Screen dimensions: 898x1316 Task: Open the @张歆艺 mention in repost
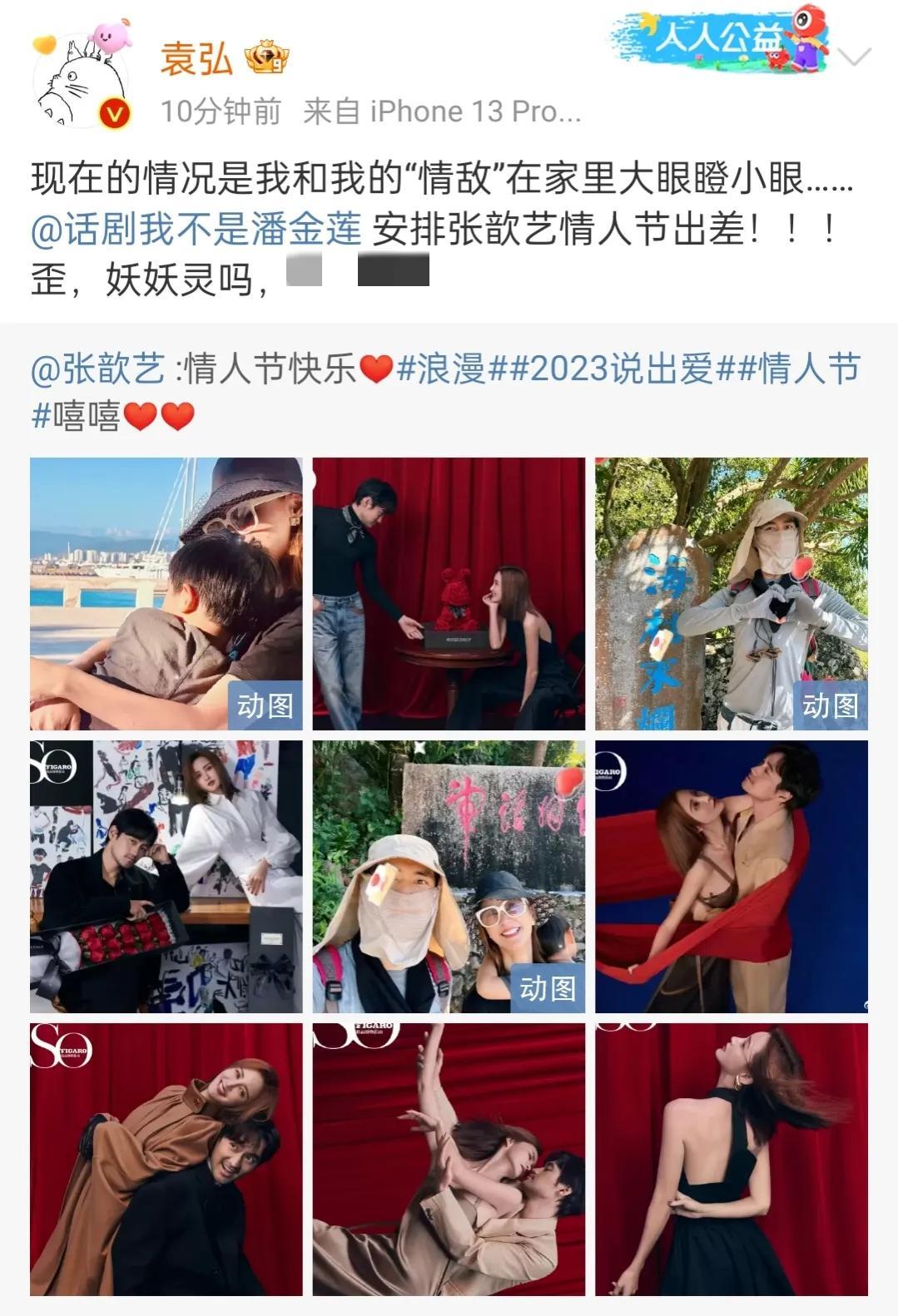pos(97,369)
